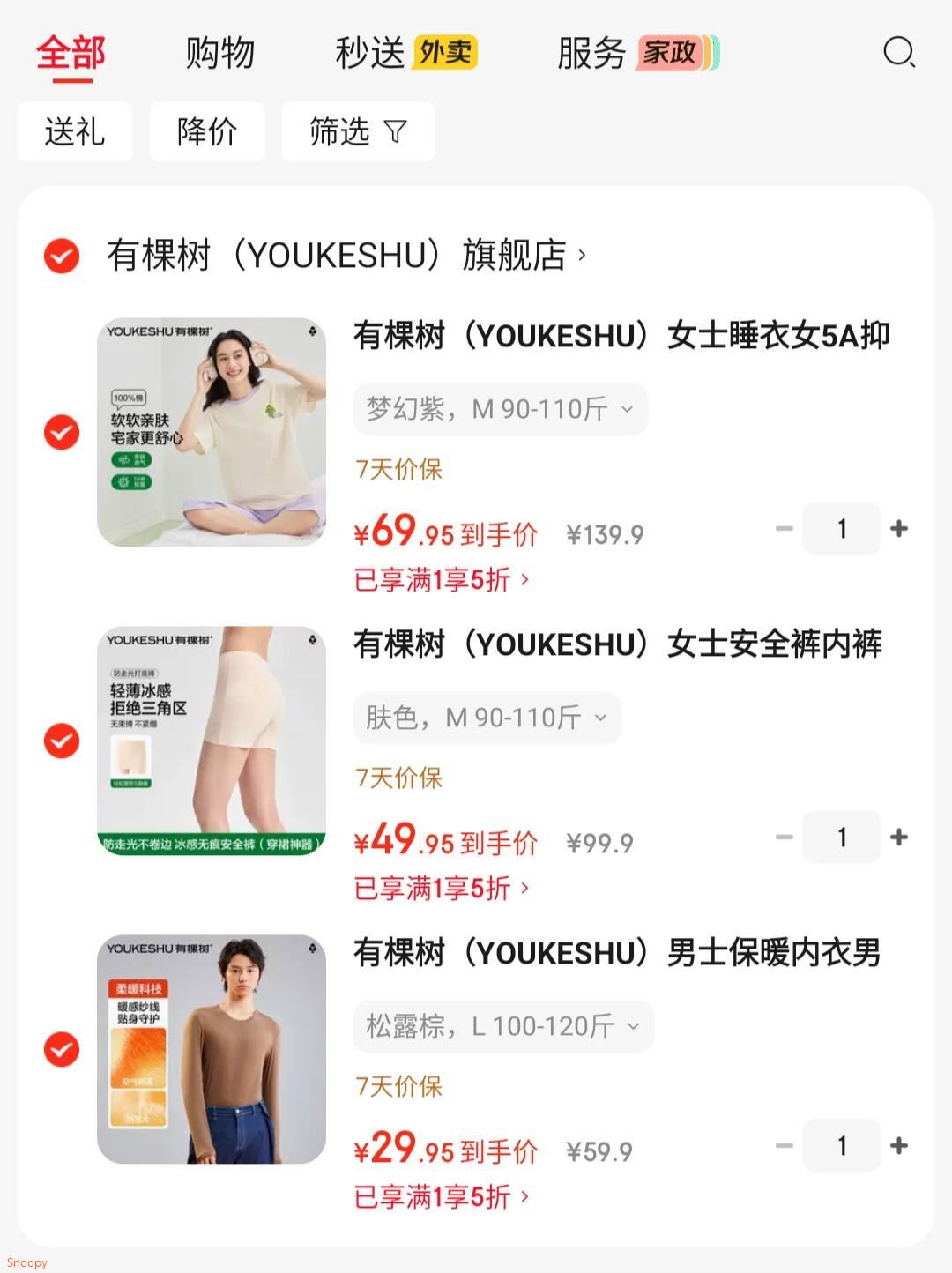Tap the plus icon for the men's thermal underwear

[x=899, y=1145]
